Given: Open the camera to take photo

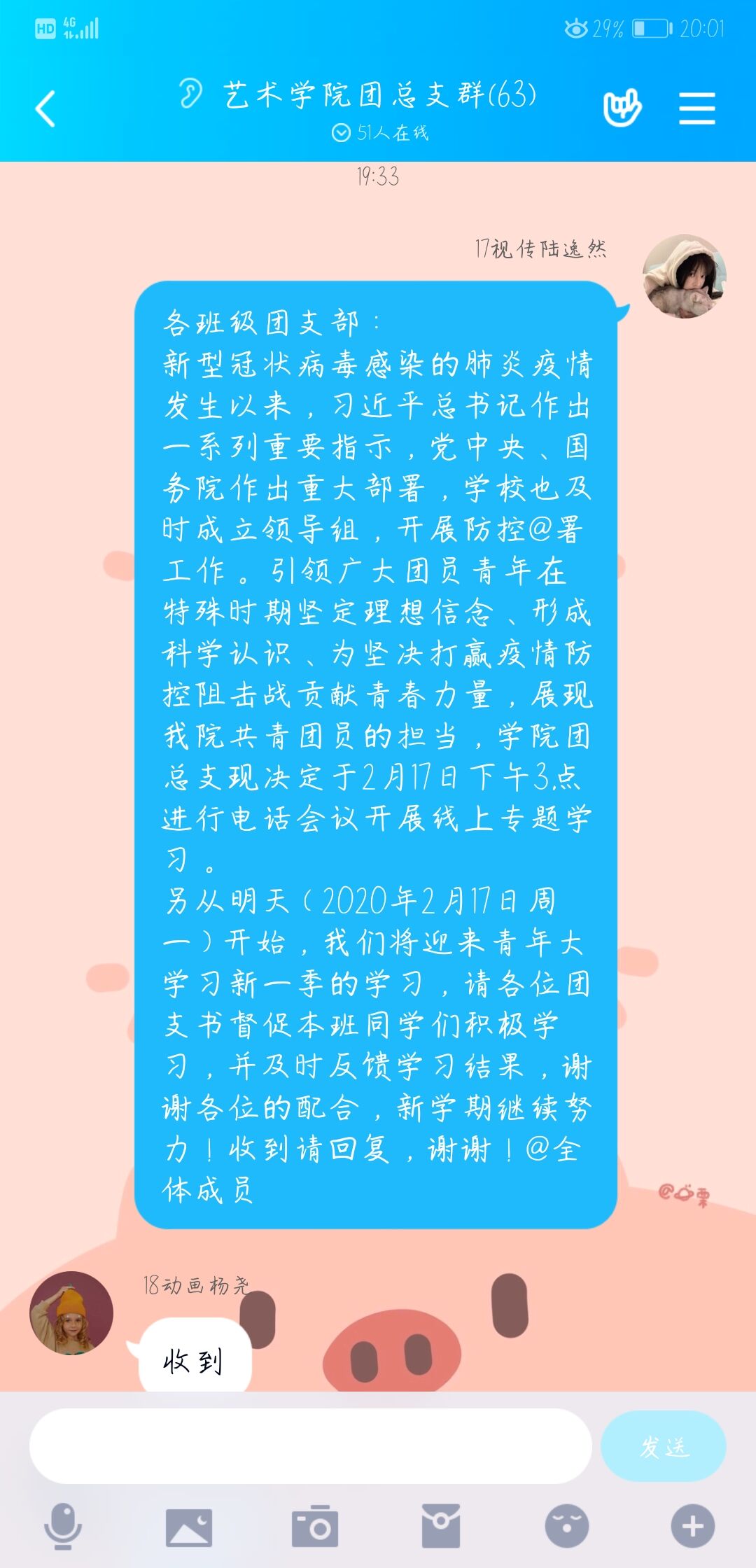Looking at the screenshot, I should pos(314,1526).
